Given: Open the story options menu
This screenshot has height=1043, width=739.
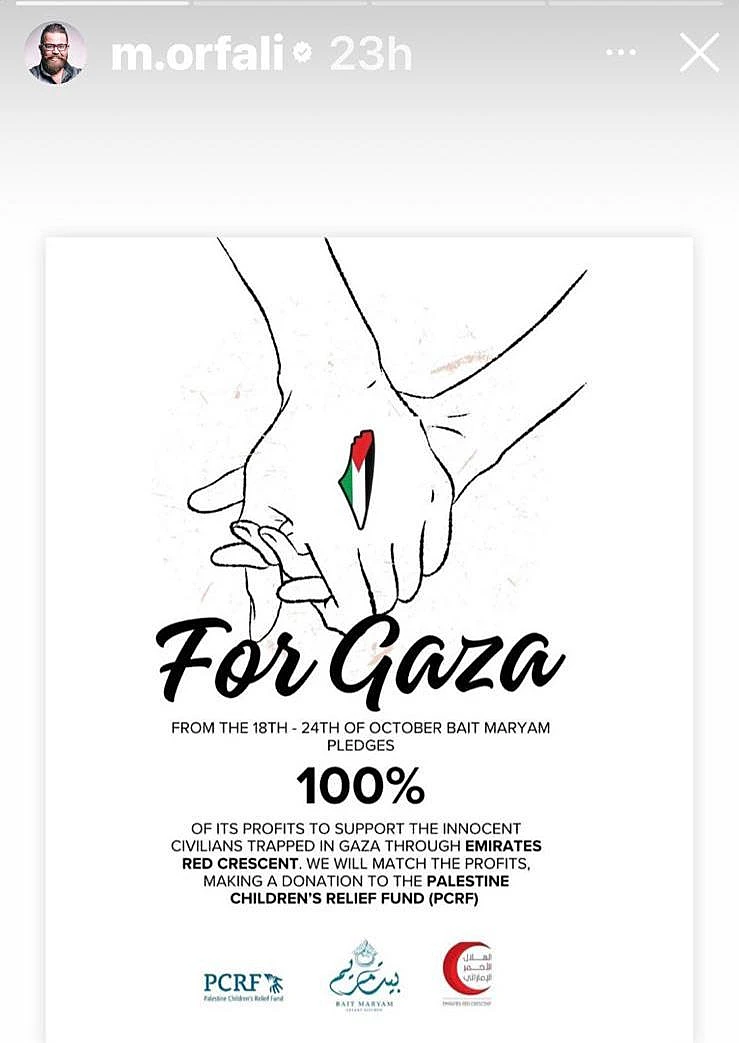Looking at the screenshot, I should tap(621, 53).
